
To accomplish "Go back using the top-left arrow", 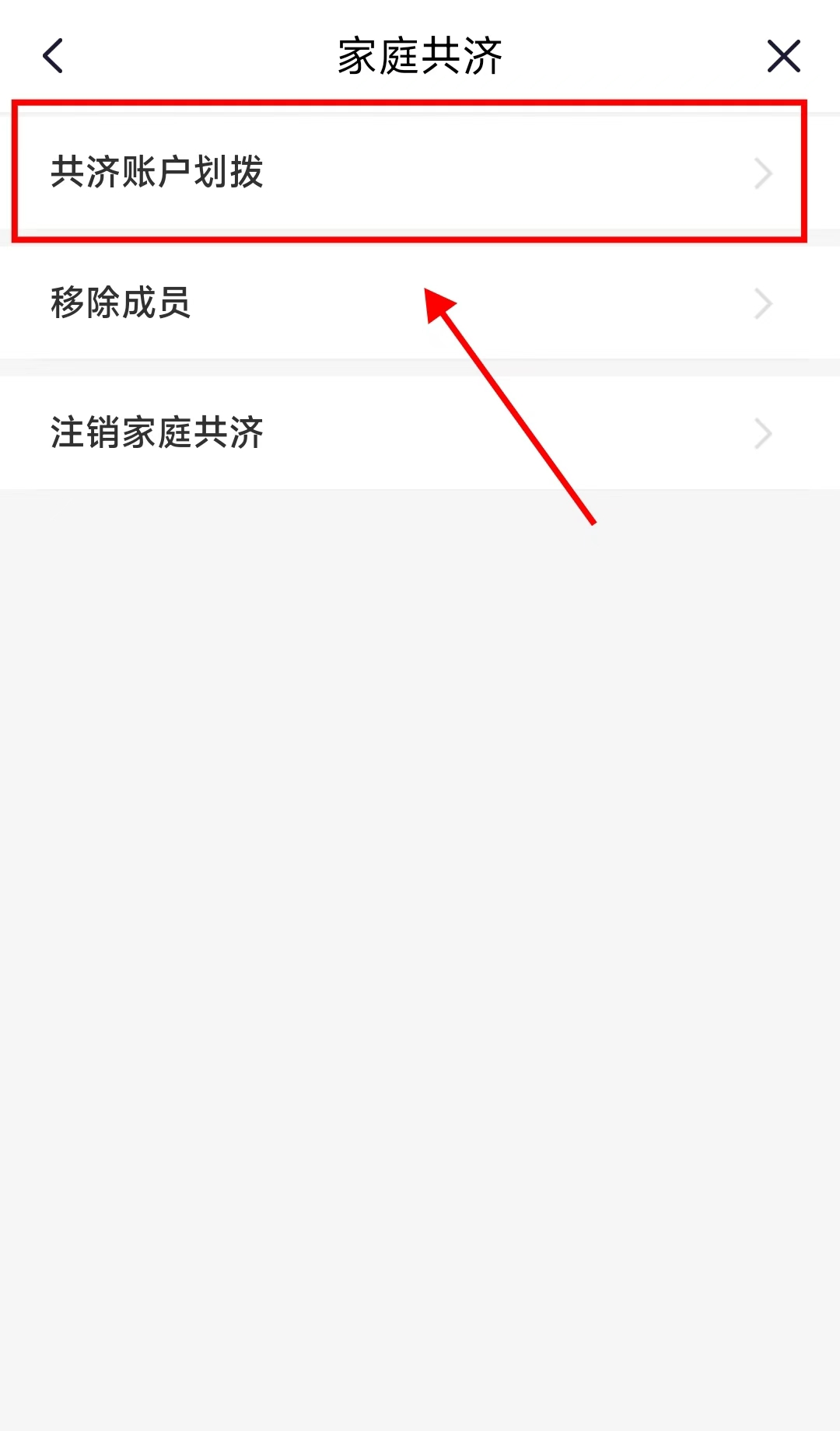I will (x=53, y=56).
